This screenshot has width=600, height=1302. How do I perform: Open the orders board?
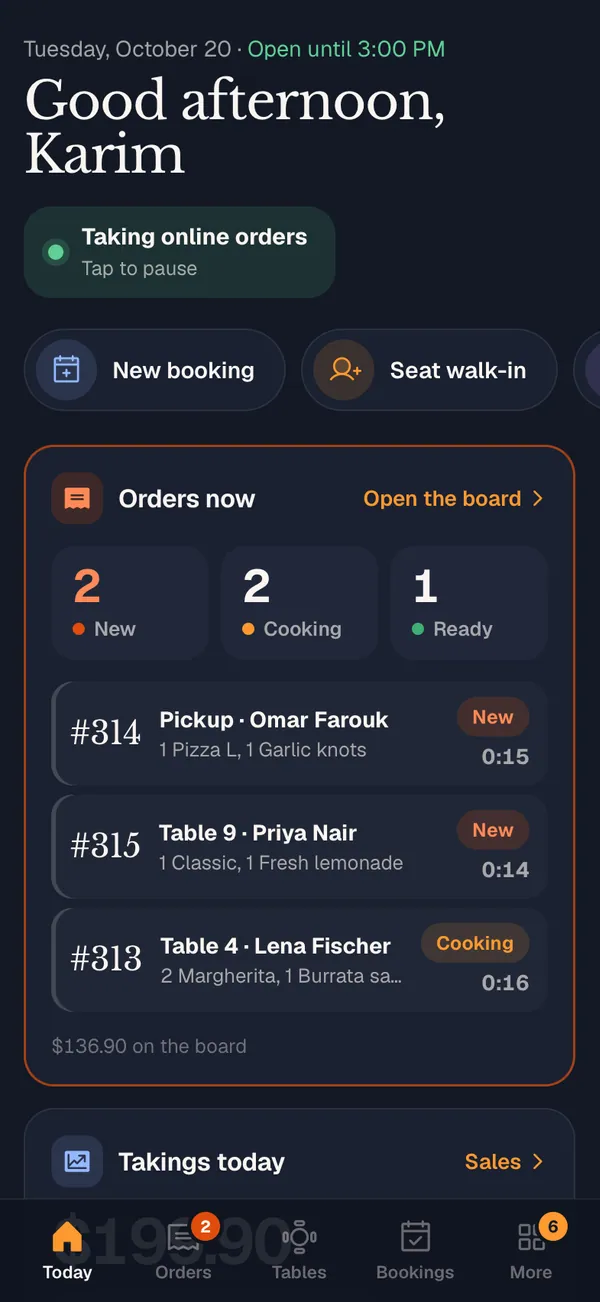tap(453, 498)
